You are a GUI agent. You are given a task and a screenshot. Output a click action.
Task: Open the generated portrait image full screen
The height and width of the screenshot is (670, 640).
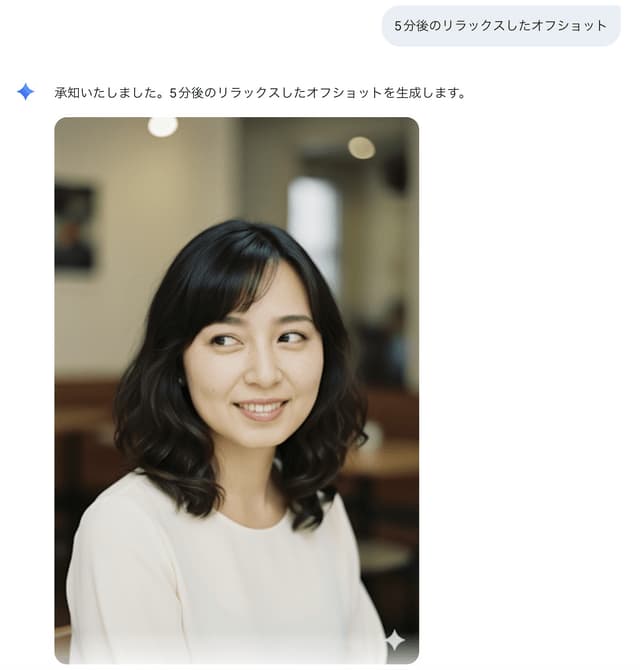[236, 390]
